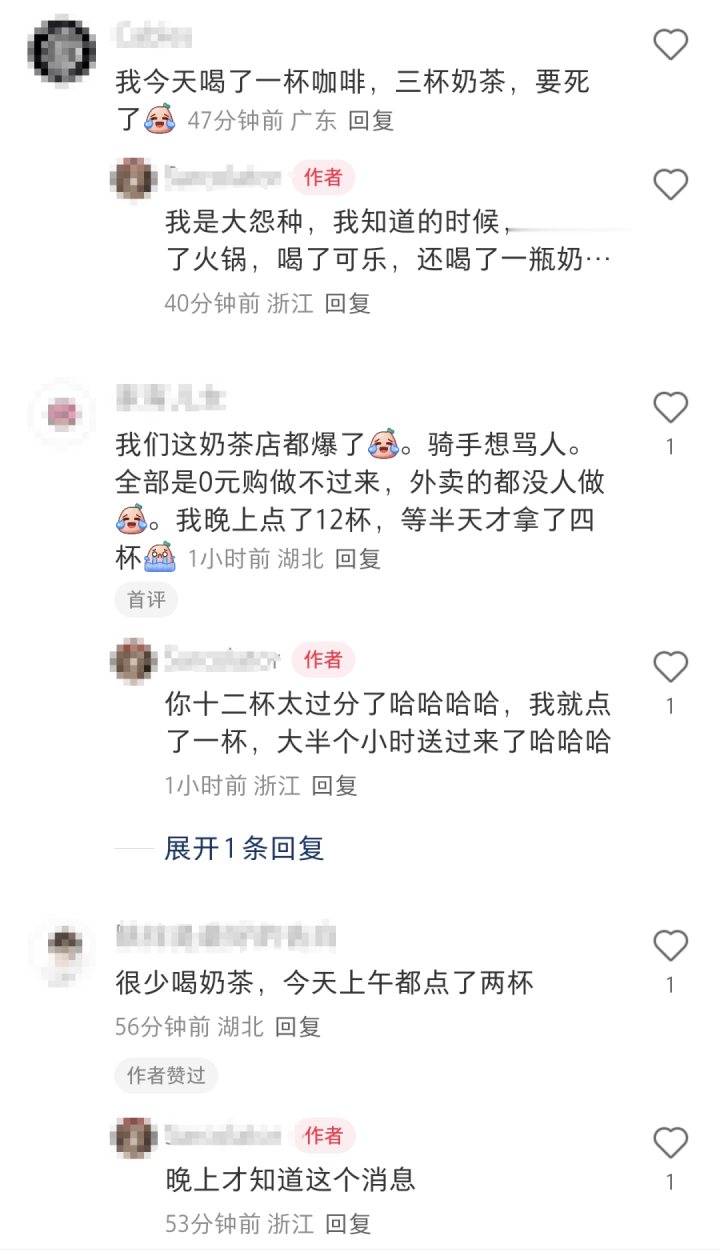Like the comment about ordering 12 cups
The image size is (720, 1252).
point(670,408)
